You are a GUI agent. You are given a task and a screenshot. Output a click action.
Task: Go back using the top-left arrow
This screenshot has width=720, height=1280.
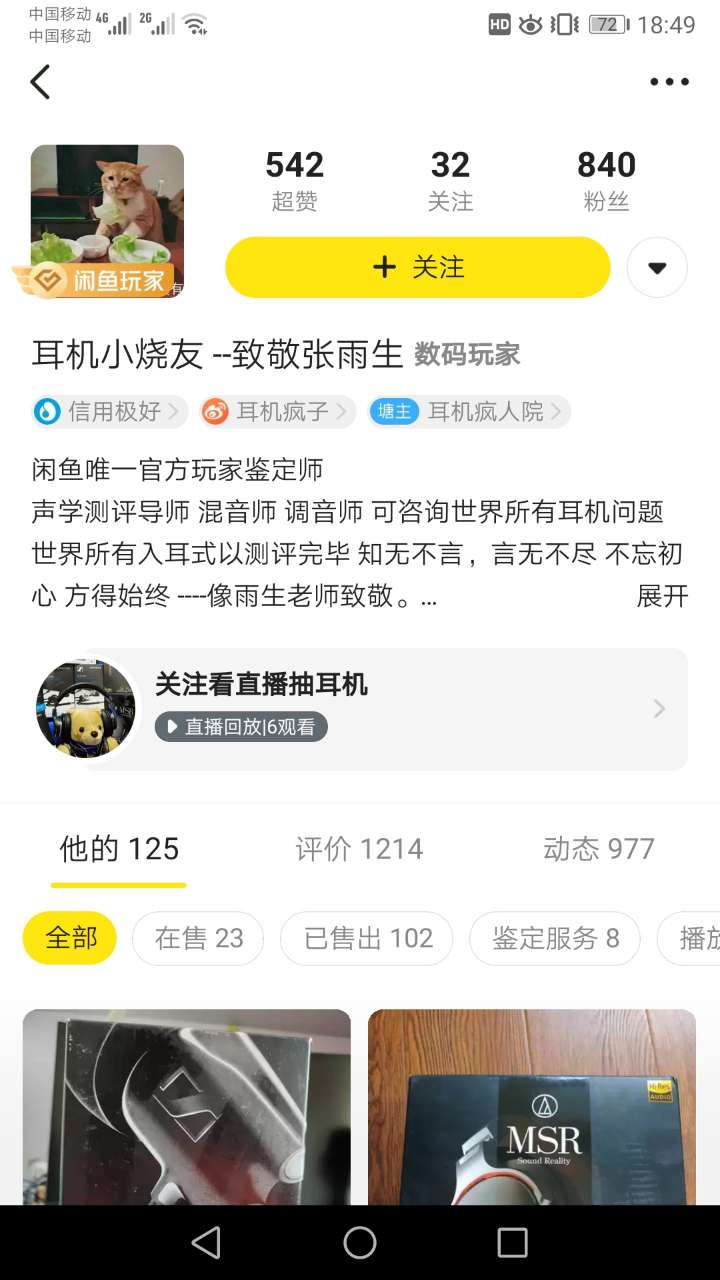(40, 82)
